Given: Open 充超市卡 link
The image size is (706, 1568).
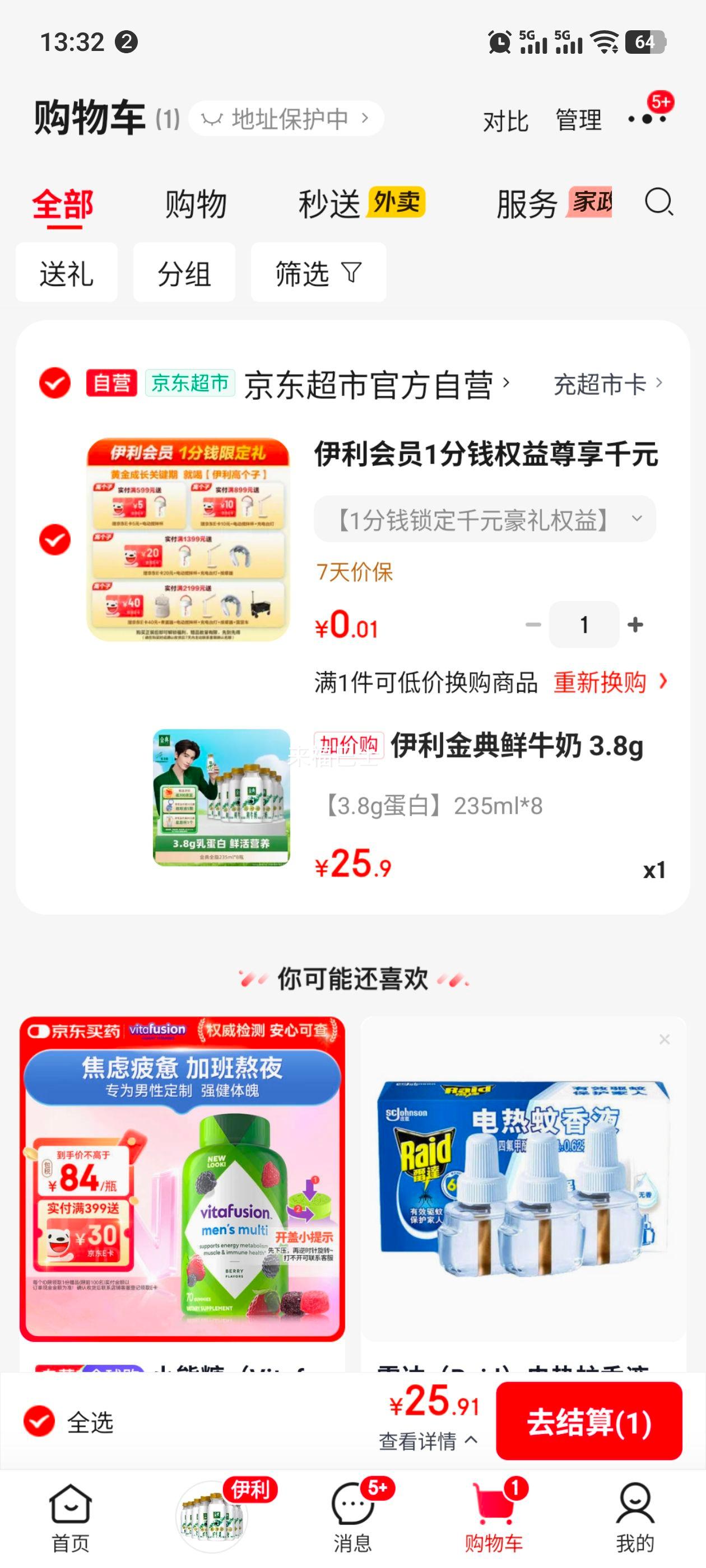Looking at the screenshot, I should pos(608,384).
